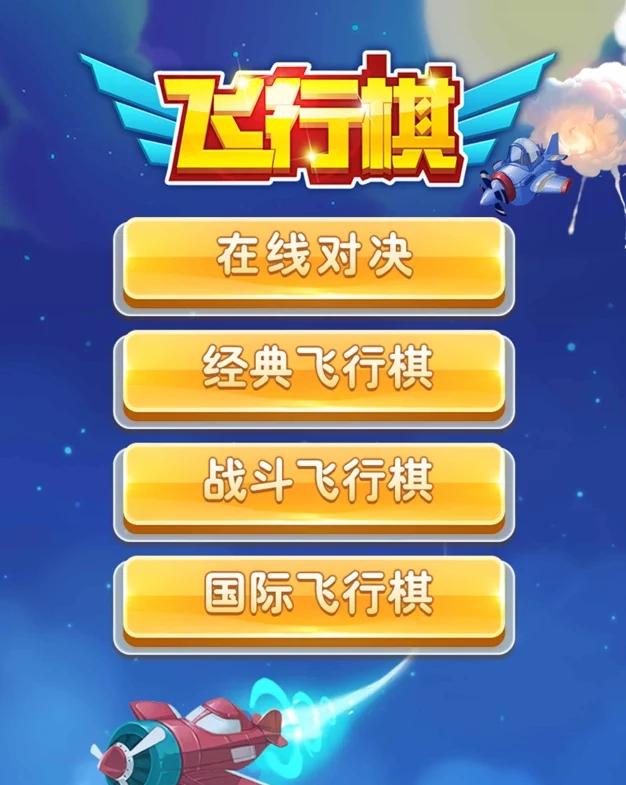Screen dimensions: 626x785
Task: Choose the 国际飞行棋 international mode
Action: coord(314,597)
